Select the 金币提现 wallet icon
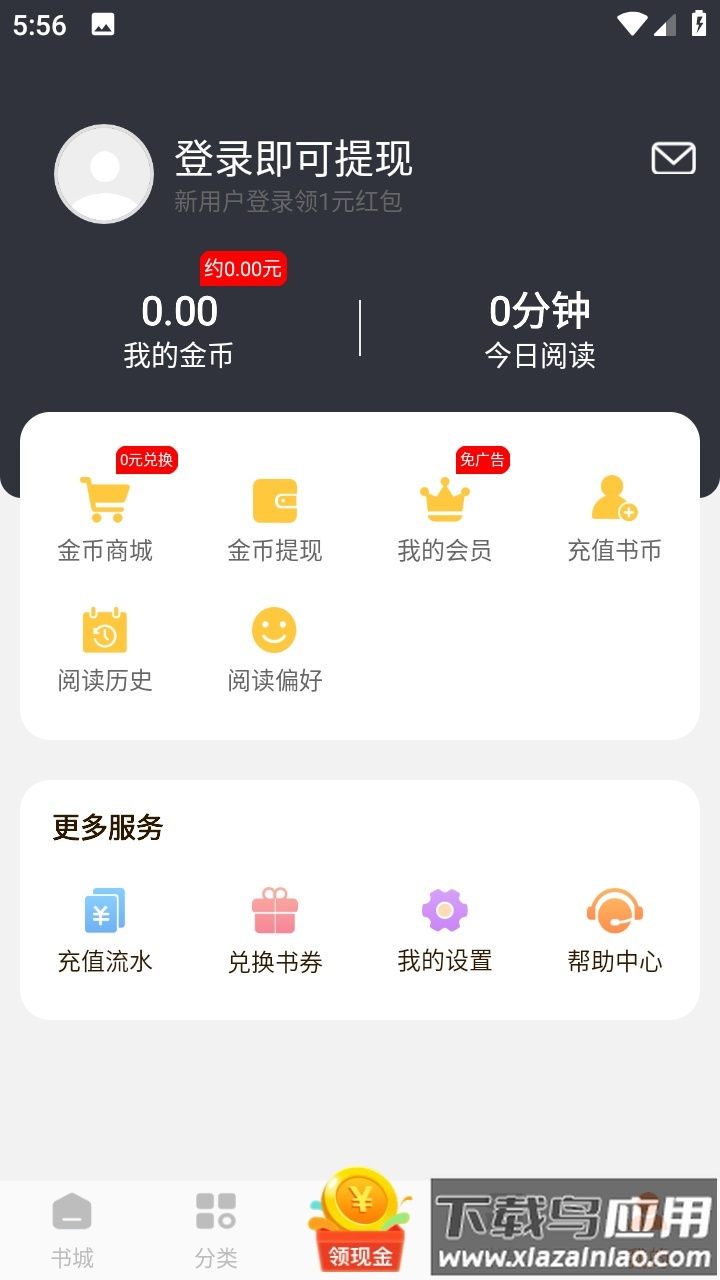Image resolution: width=720 pixels, height=1280 pixels. coord(274,500)
